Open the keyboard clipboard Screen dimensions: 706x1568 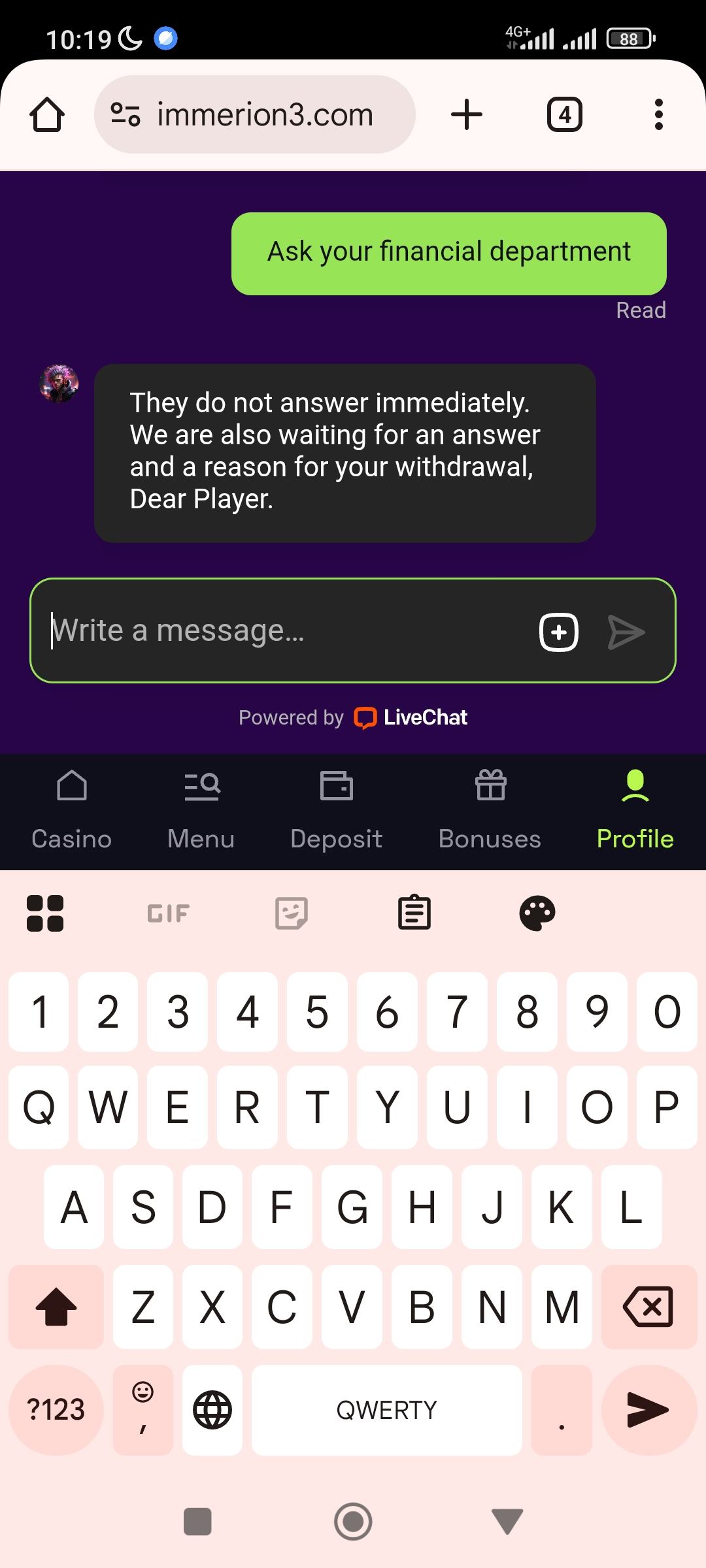click(414, 913)
